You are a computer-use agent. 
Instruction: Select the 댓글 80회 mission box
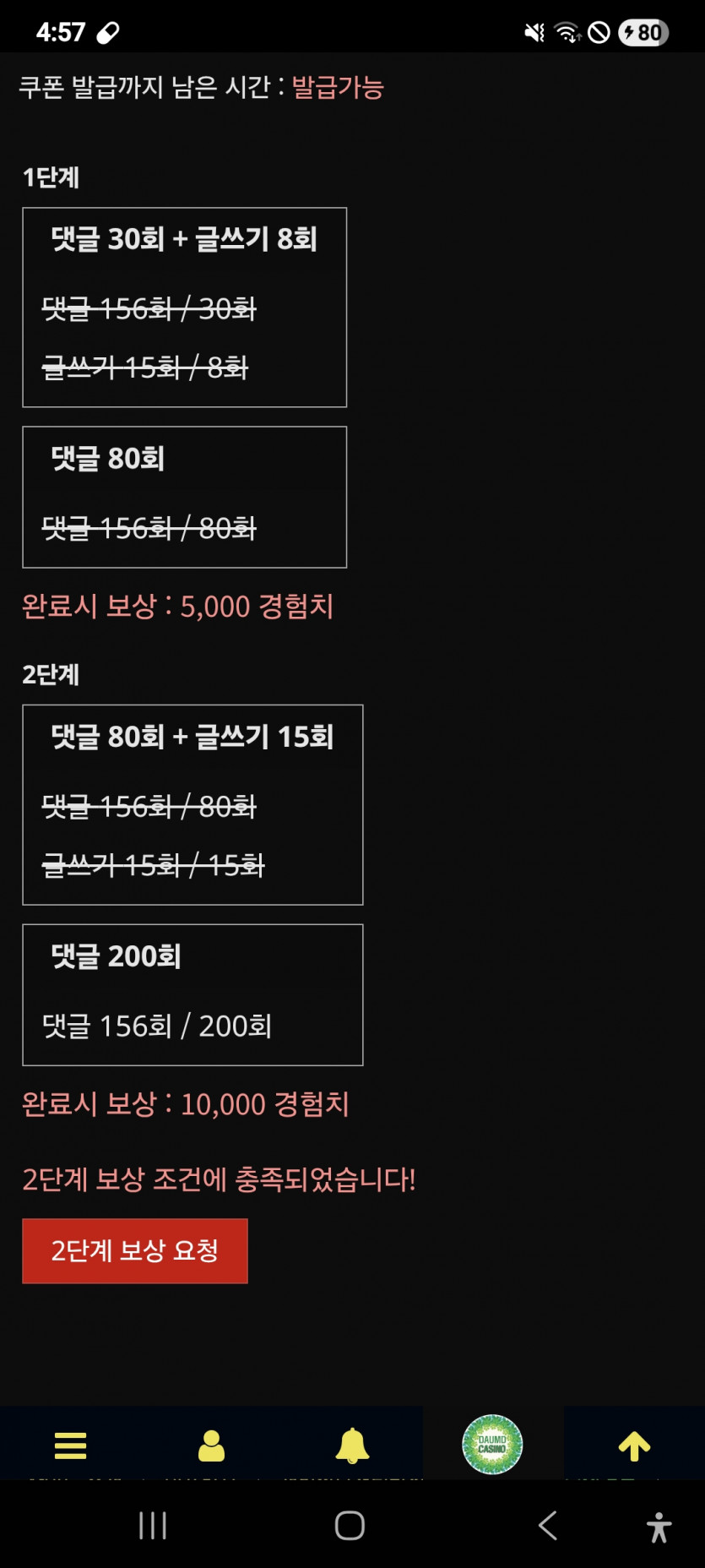(x=184, y=497)
